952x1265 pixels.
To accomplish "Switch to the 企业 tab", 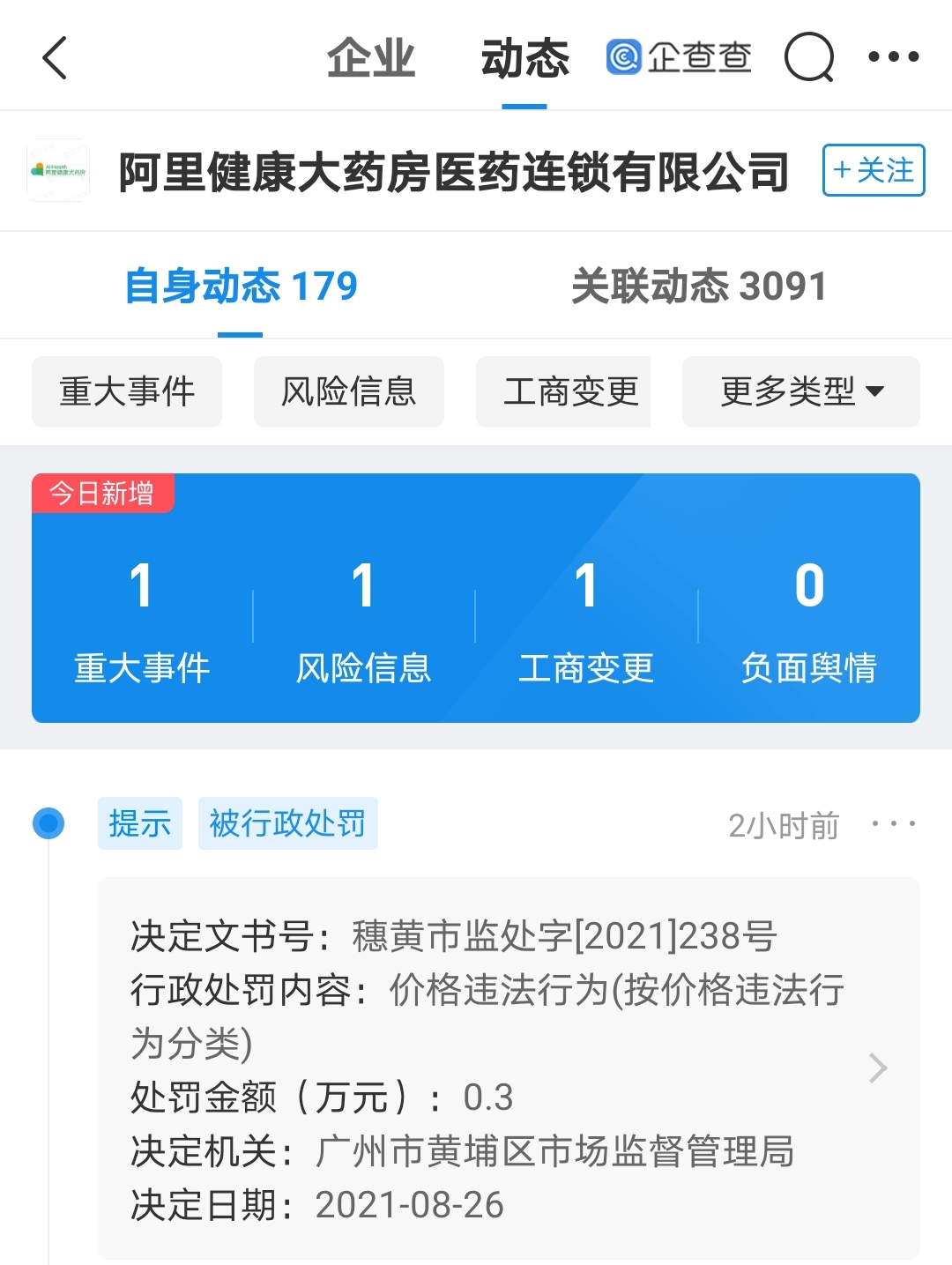I will point(371,58).
